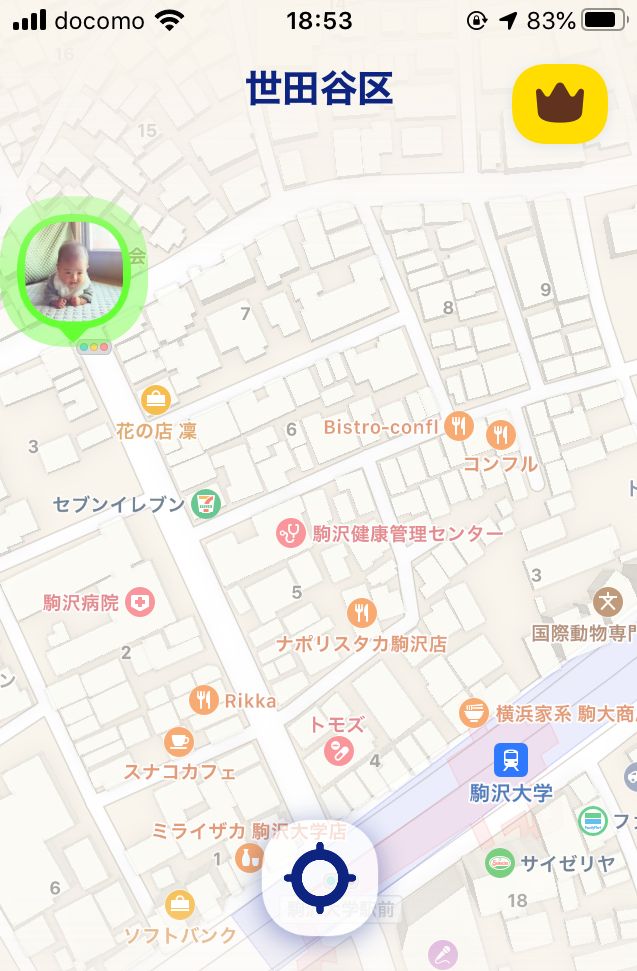Open the 花の店 凜 shop marker
637x971 pixels.
156,401
